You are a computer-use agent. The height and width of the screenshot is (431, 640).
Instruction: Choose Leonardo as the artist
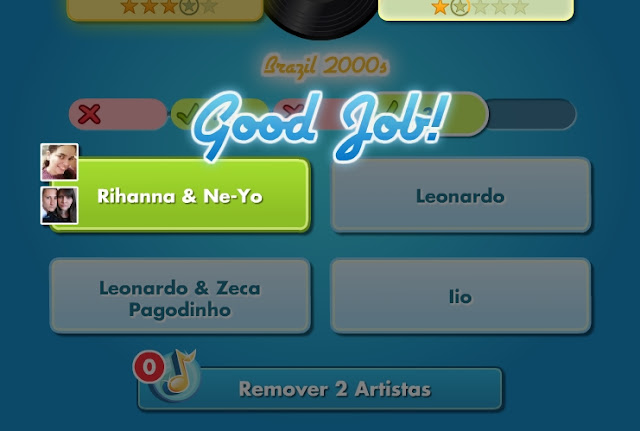coord(460,196)
